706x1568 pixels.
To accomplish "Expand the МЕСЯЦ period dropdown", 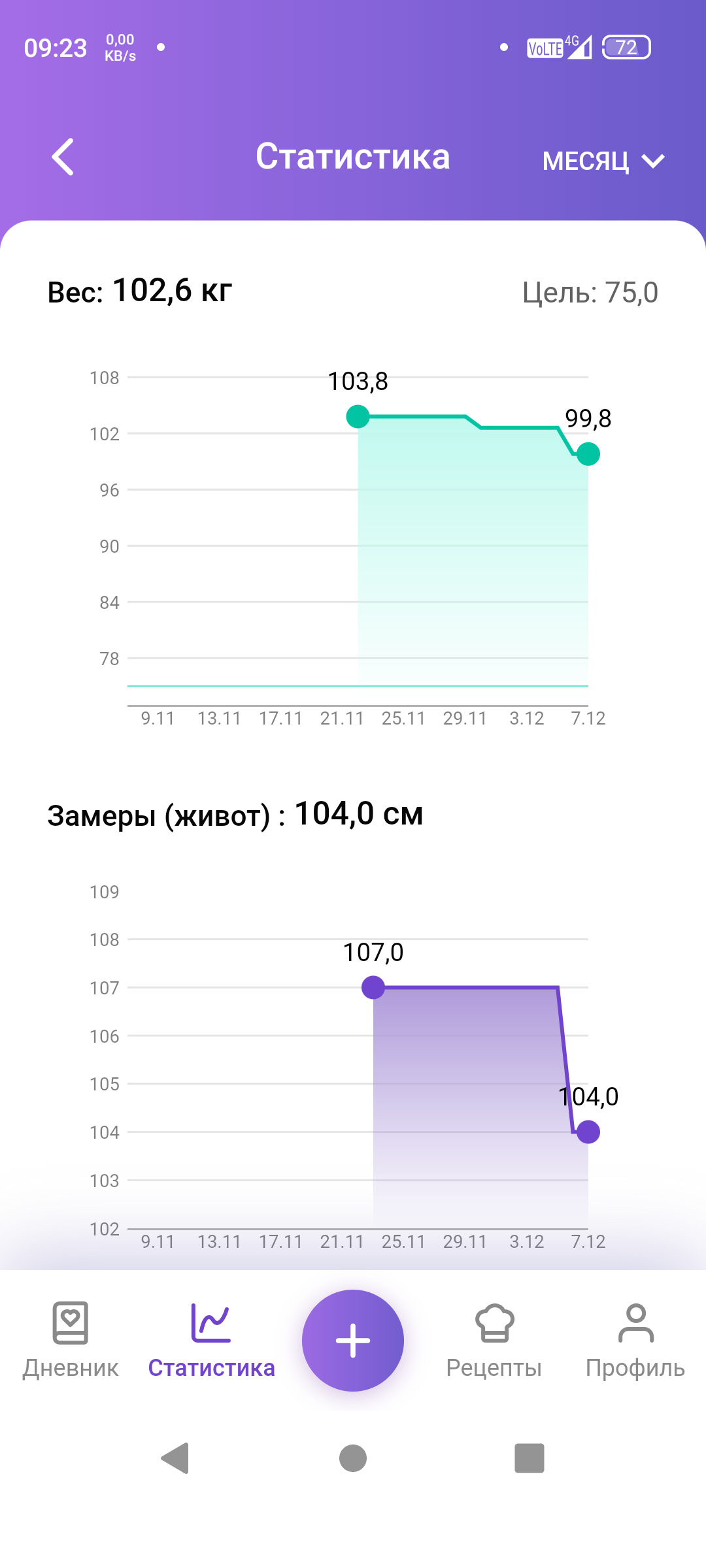I will 603,161.
